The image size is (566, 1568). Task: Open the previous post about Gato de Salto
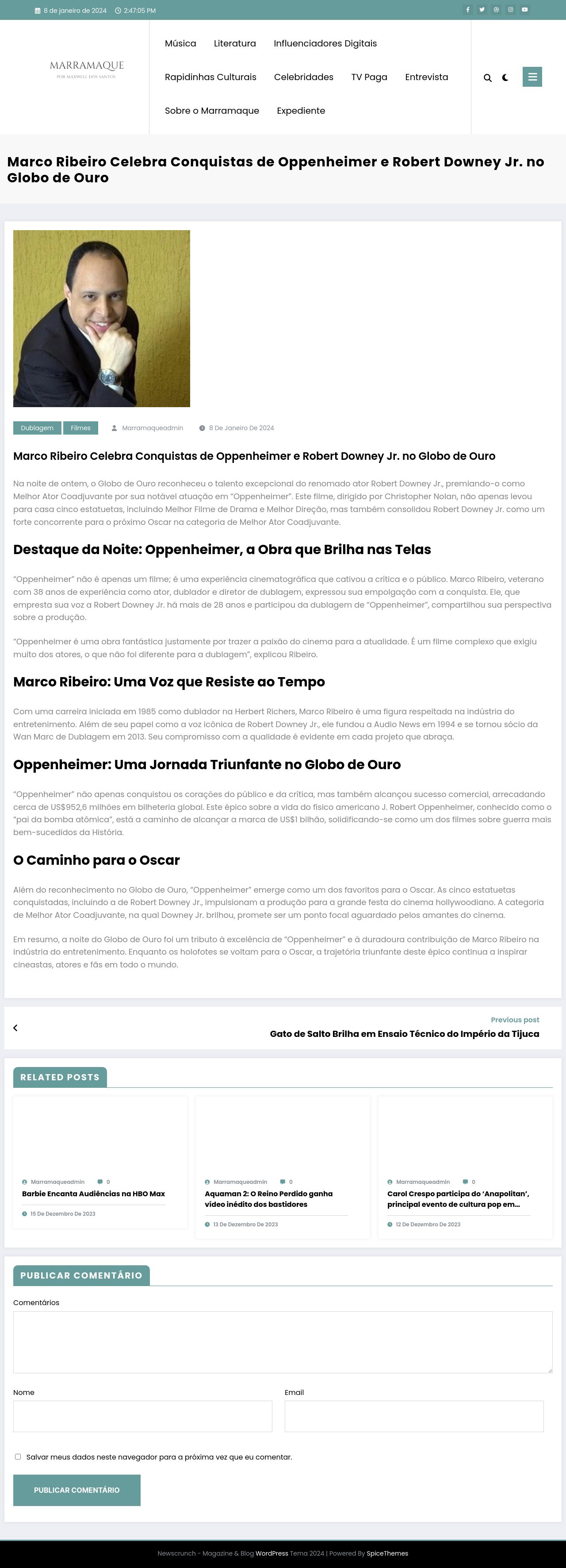point(404,1033)
